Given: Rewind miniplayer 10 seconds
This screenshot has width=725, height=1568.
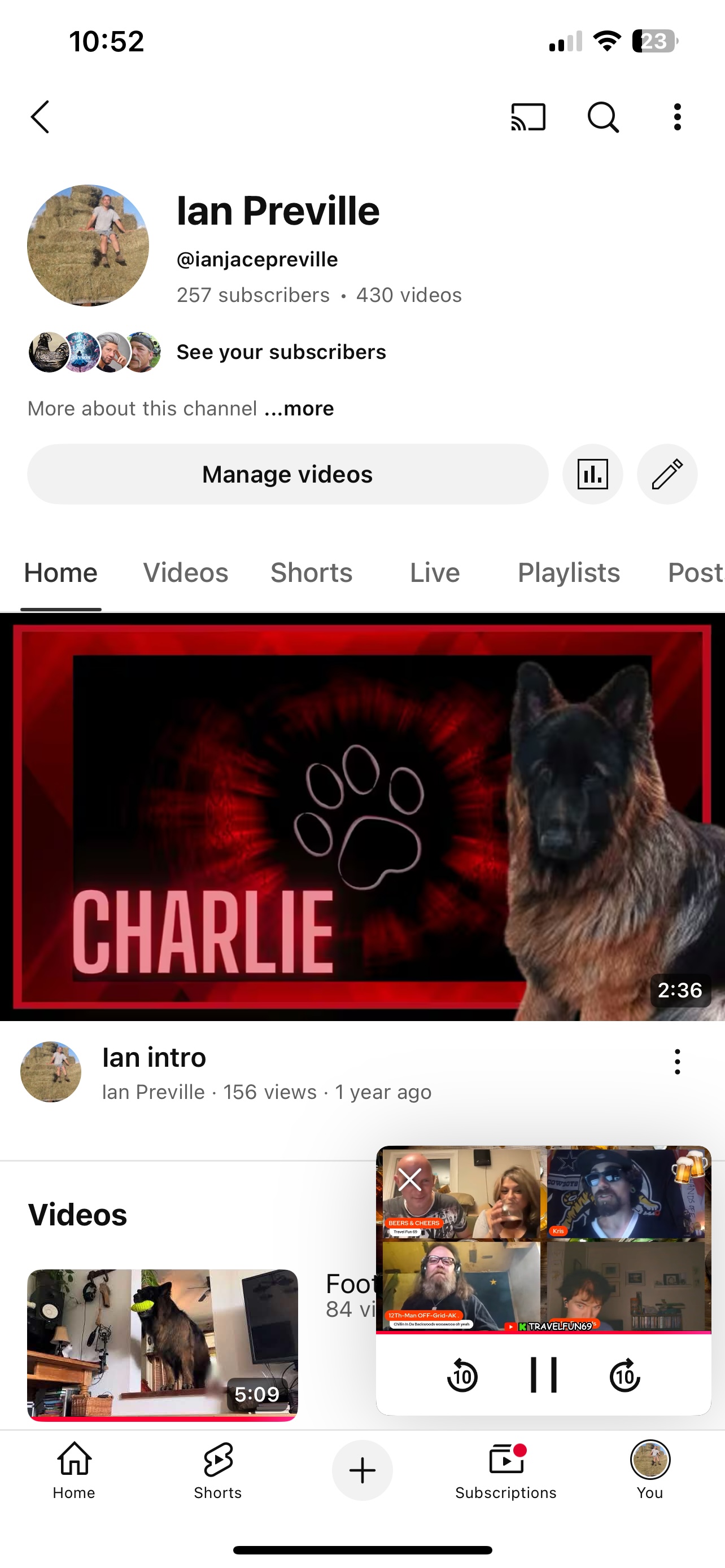Looking at the screenshot, I should pos(462,1375).
